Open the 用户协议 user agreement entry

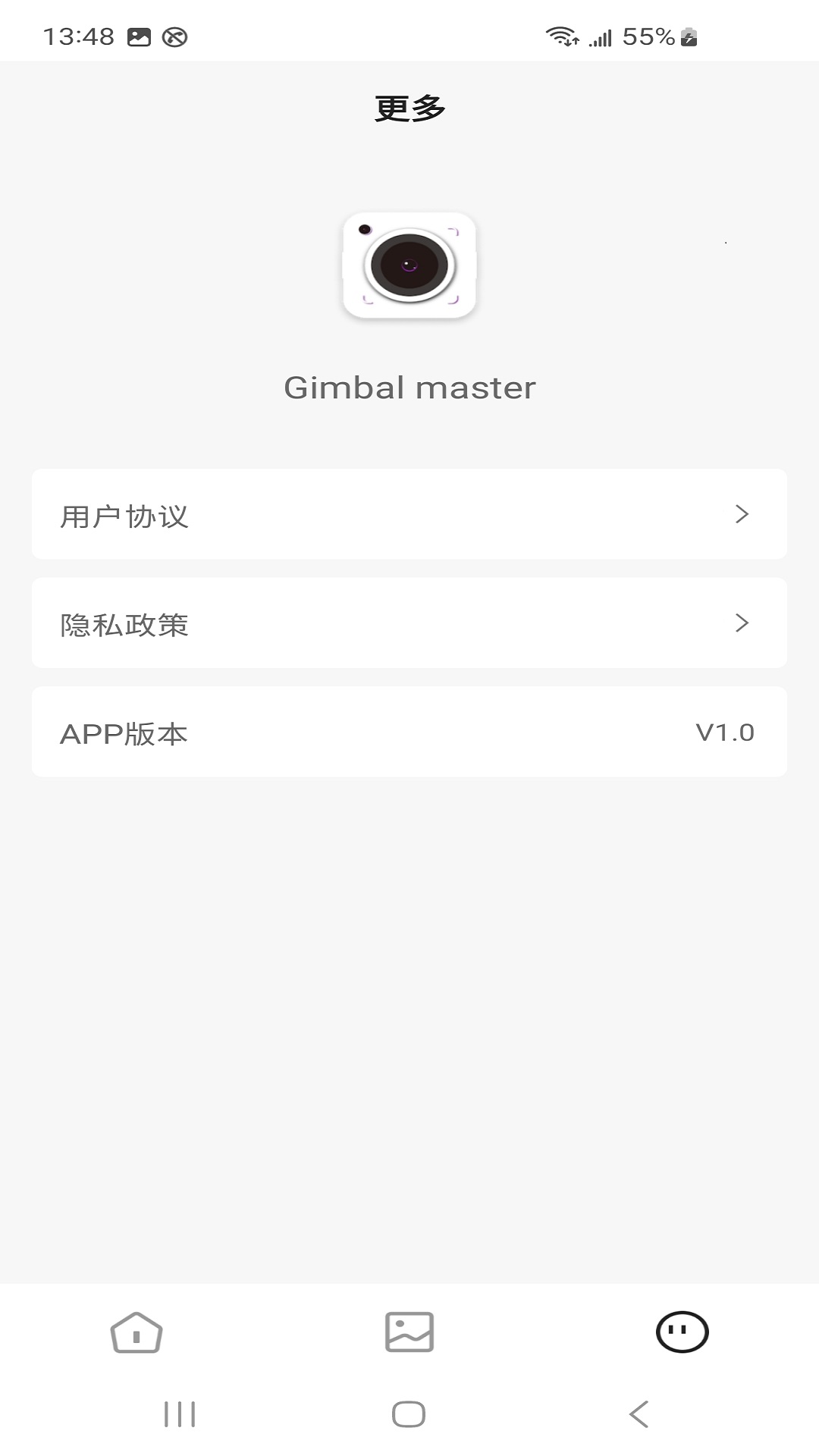(x=127, y=515)
